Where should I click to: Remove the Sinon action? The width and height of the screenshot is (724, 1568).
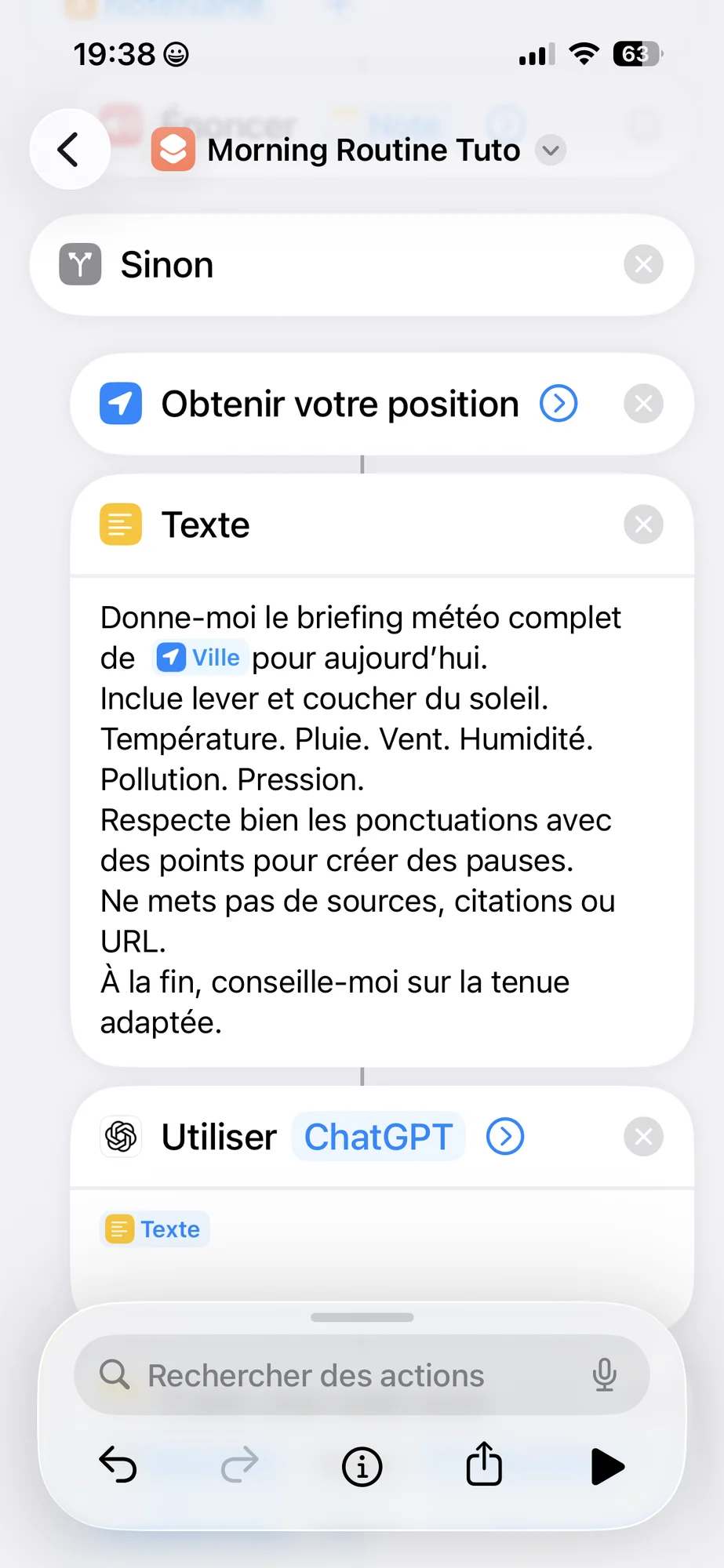click(643, 265)
